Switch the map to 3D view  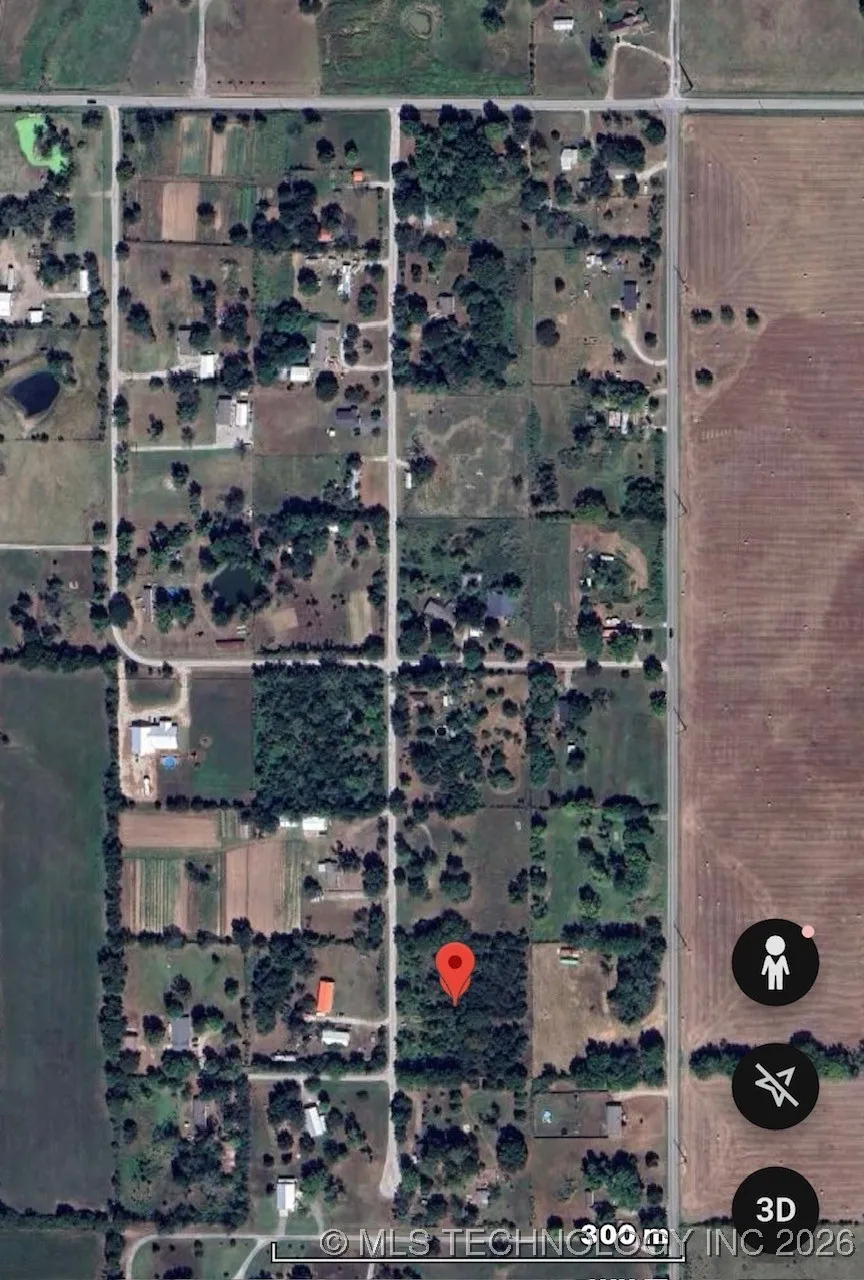point(775,1208)
